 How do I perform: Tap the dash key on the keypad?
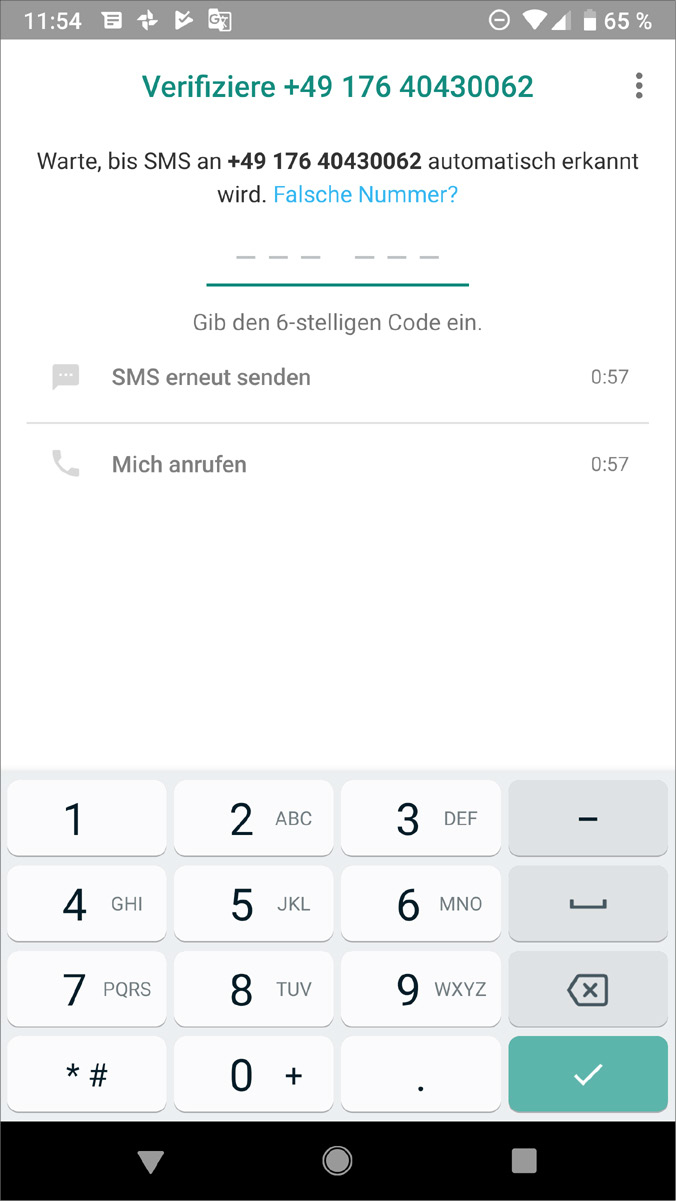click(x=588, y=819)
